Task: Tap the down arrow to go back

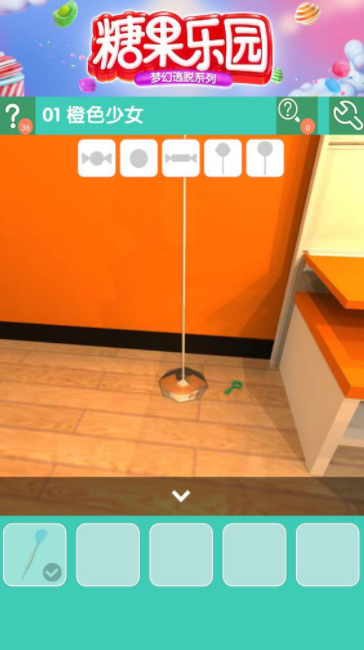Action: [x=181, y=496]
